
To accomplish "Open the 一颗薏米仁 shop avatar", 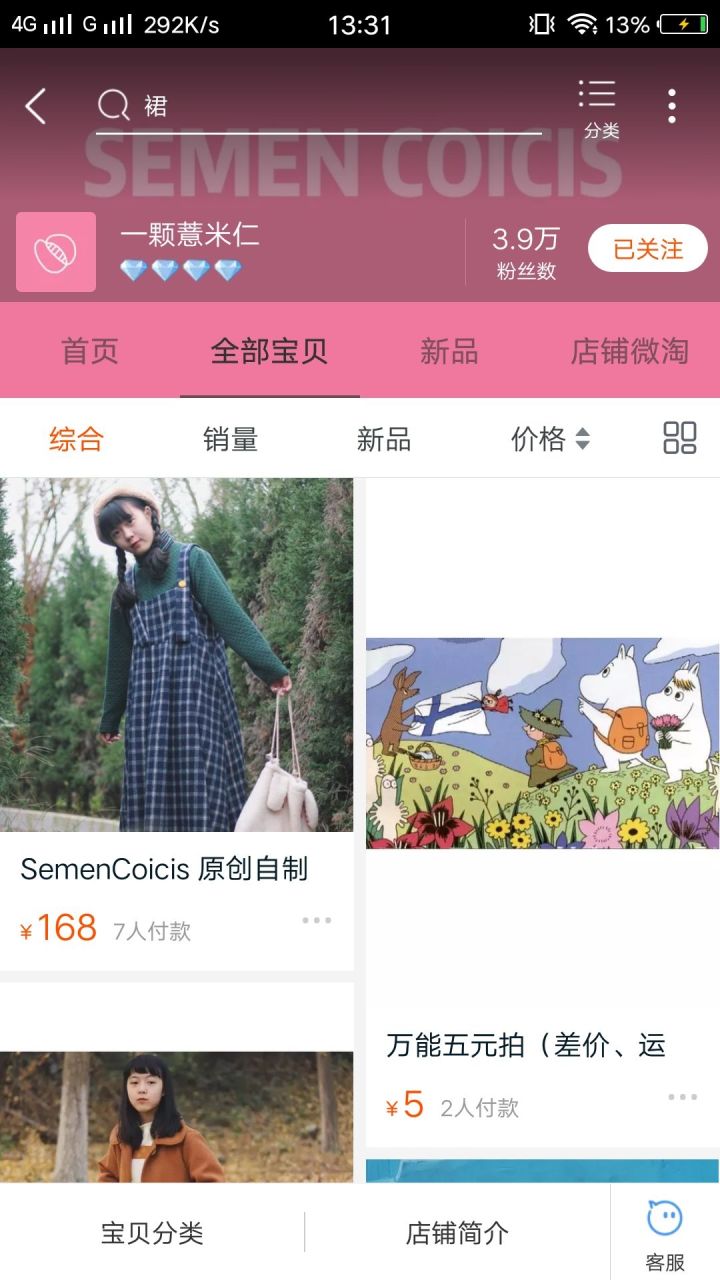I will 56,252.
